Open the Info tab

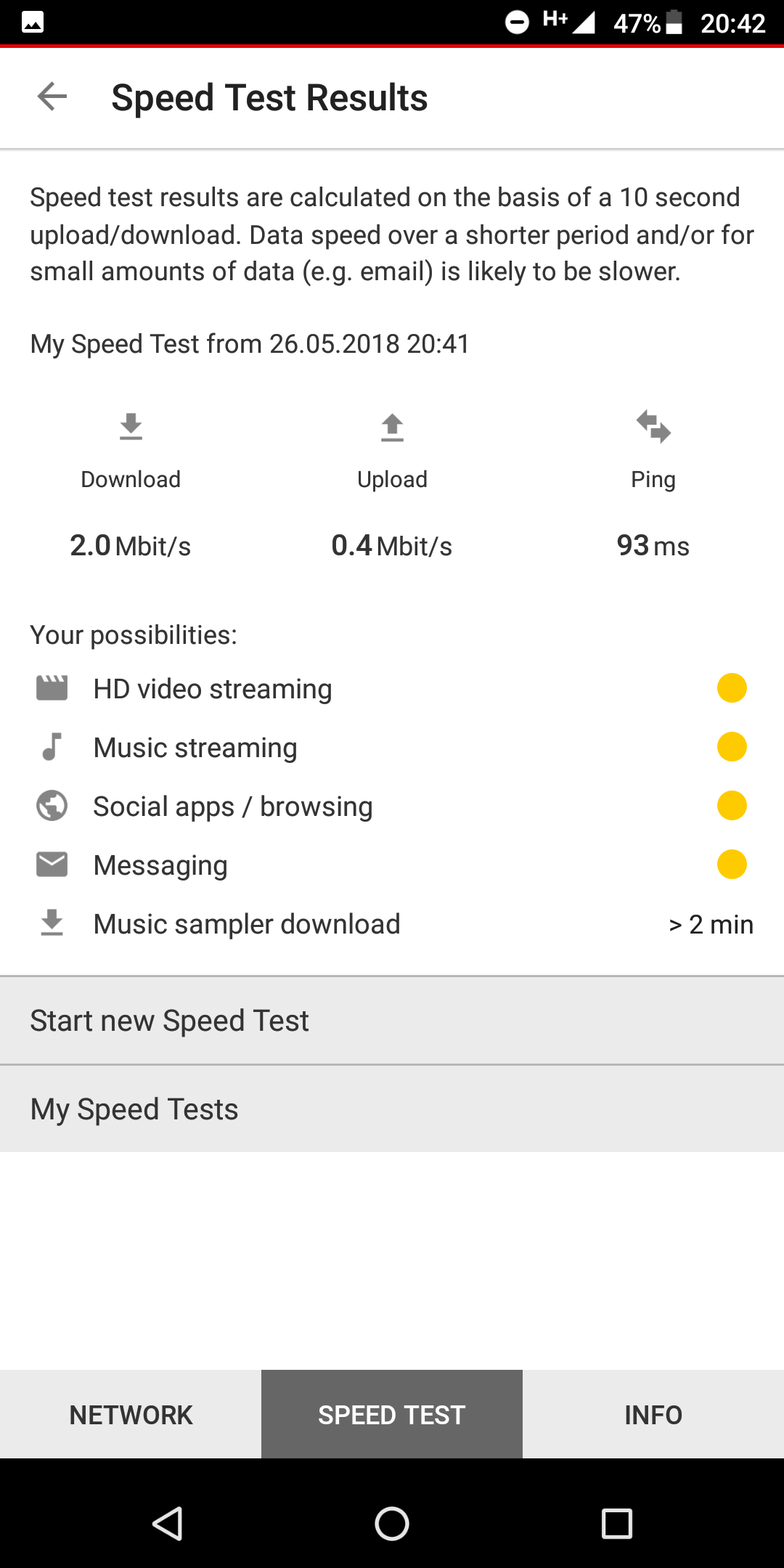[x=653, y=1414]
